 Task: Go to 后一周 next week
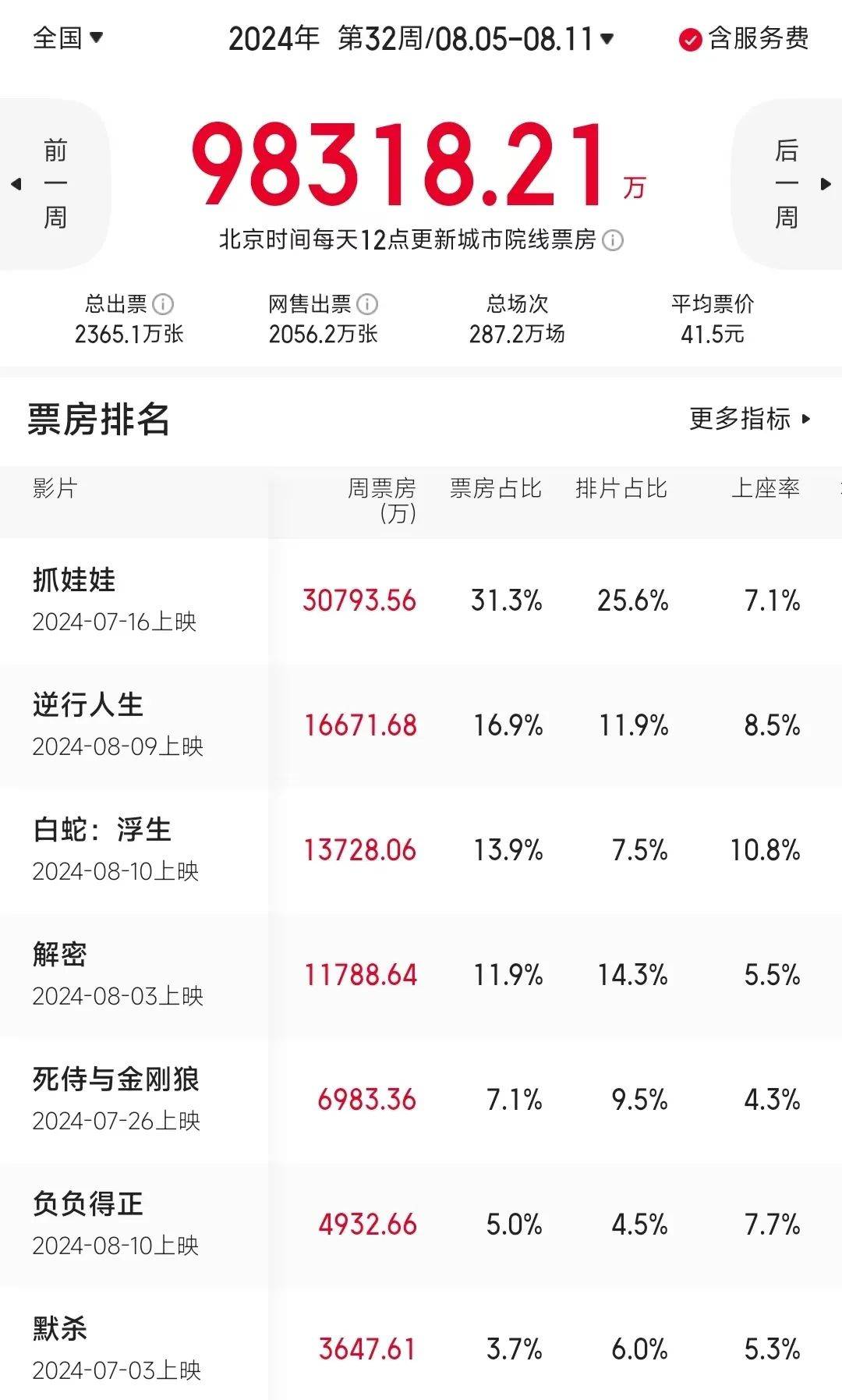coord(787,184)
